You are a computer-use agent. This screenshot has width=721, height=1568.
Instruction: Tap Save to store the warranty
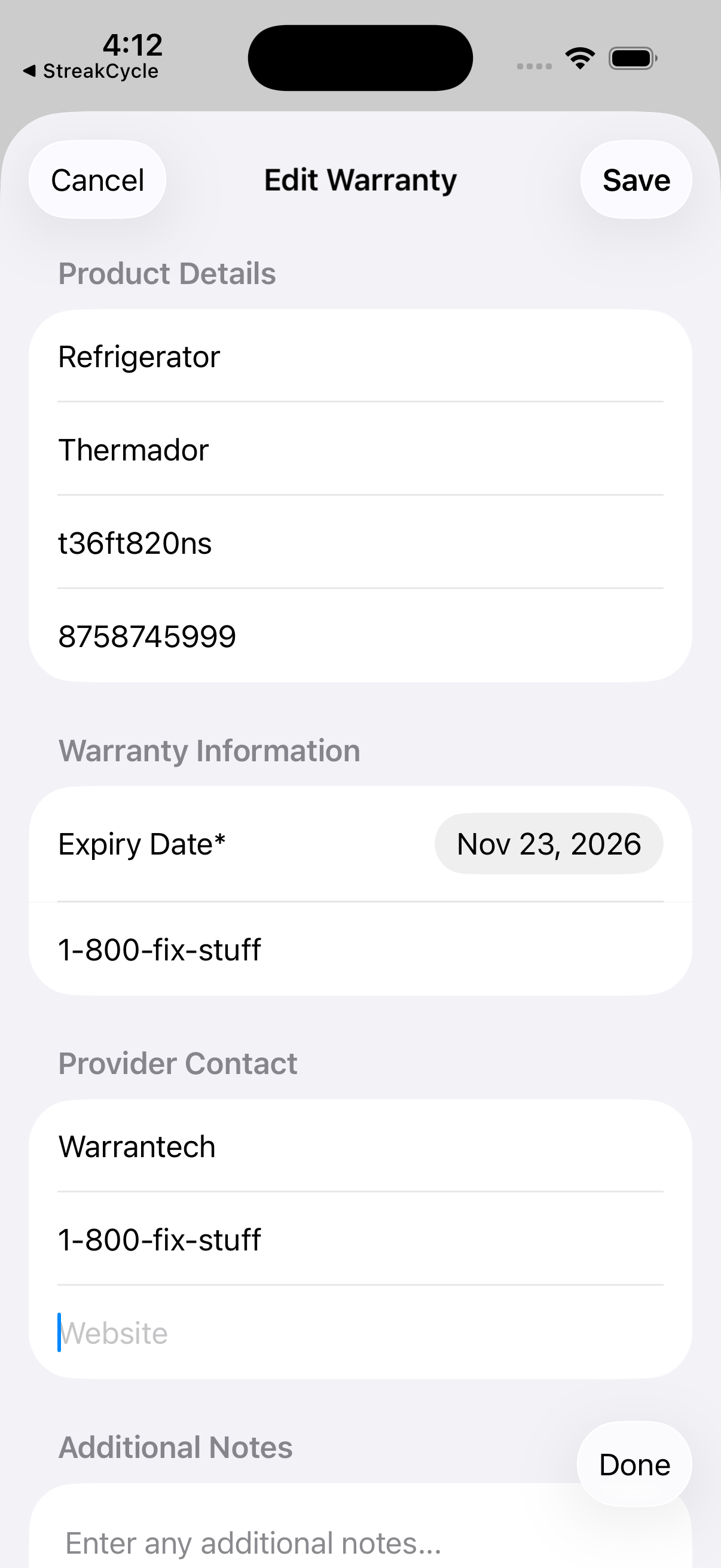click(636, 179)
